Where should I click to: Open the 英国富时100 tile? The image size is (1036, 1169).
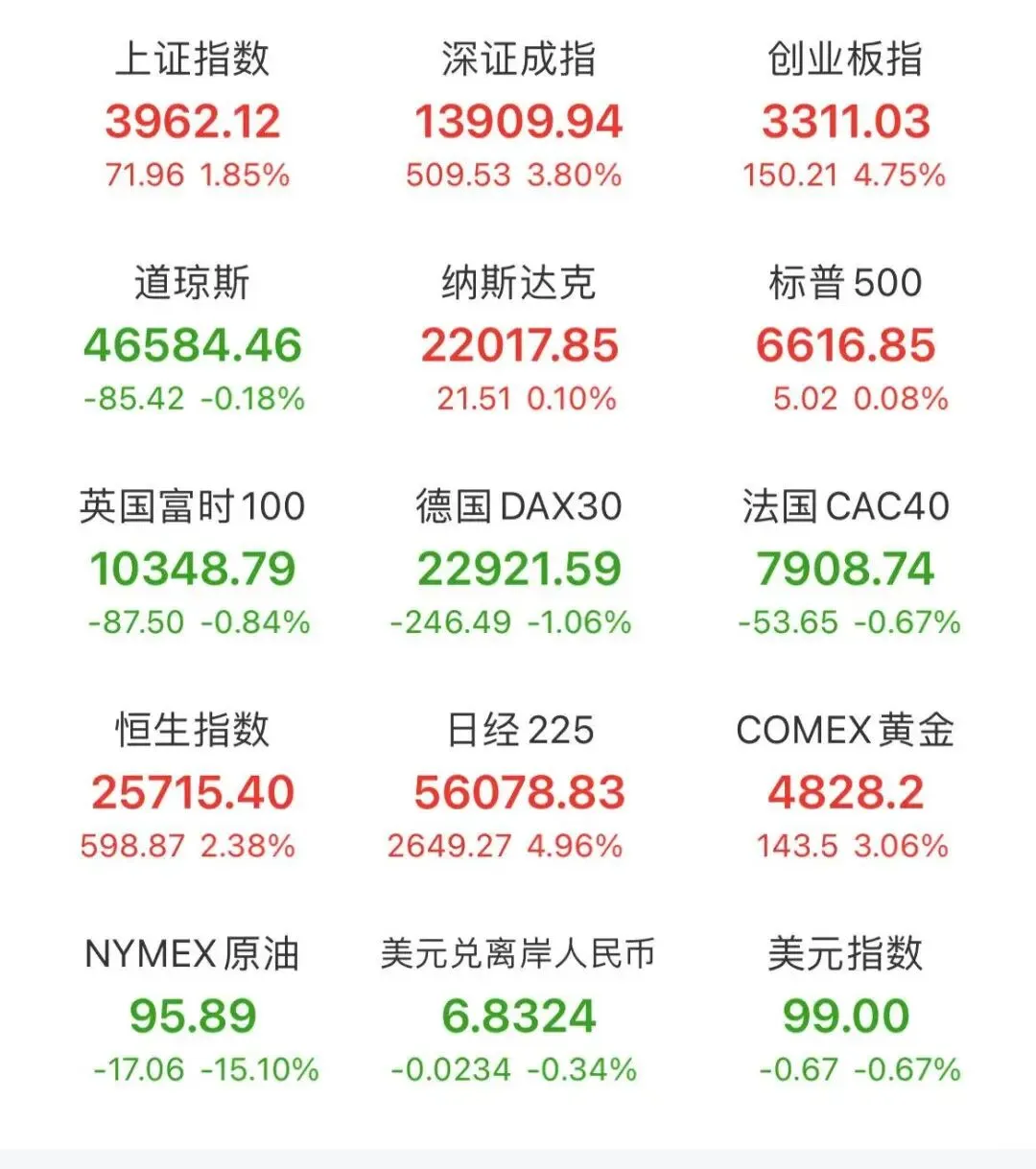click(x=193, y=568)
